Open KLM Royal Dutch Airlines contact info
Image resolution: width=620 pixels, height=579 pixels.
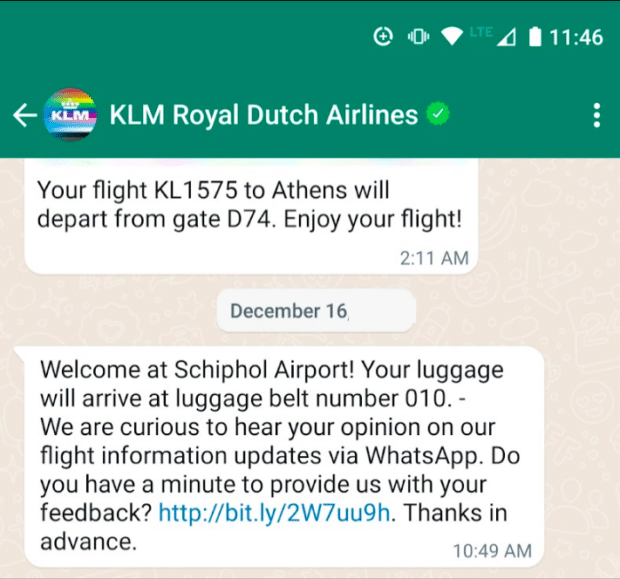(x=262, y=115)
